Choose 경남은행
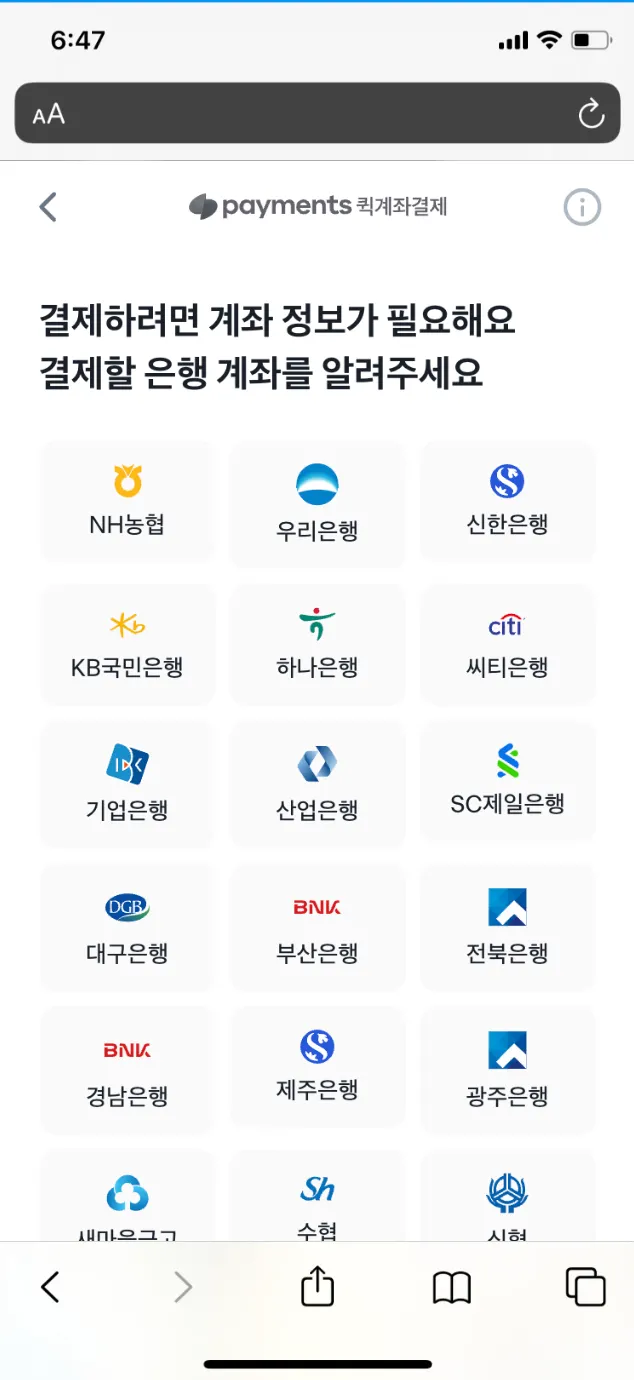Screen dimensions: 634x1380 (x=127, y=1073)
